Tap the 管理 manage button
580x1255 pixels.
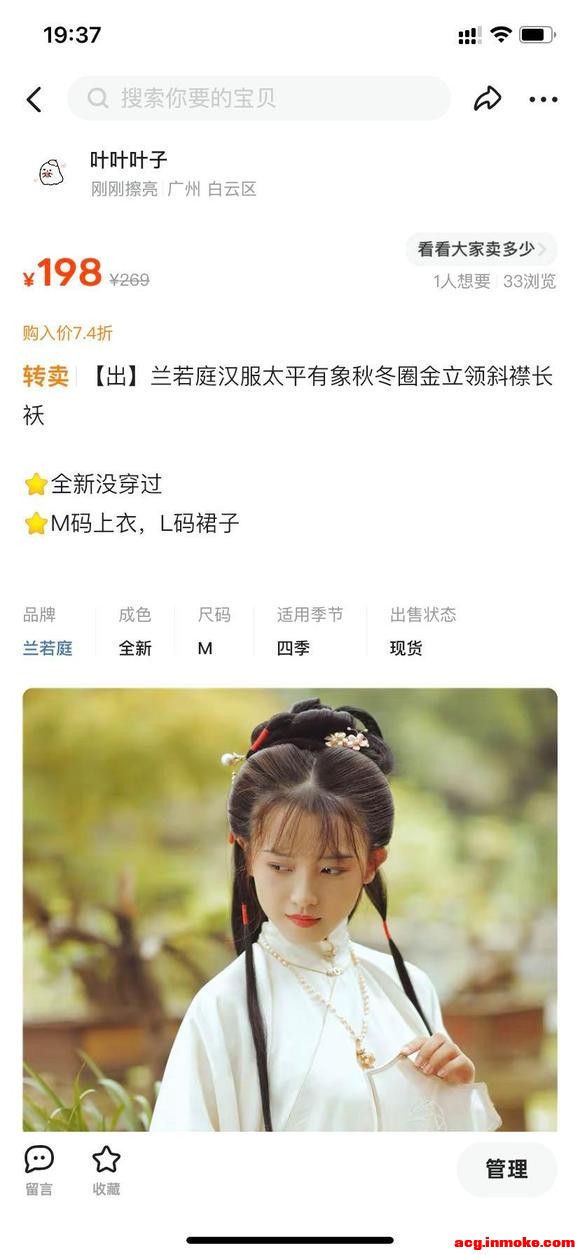pyautogui.click(x=506, y=1169)
